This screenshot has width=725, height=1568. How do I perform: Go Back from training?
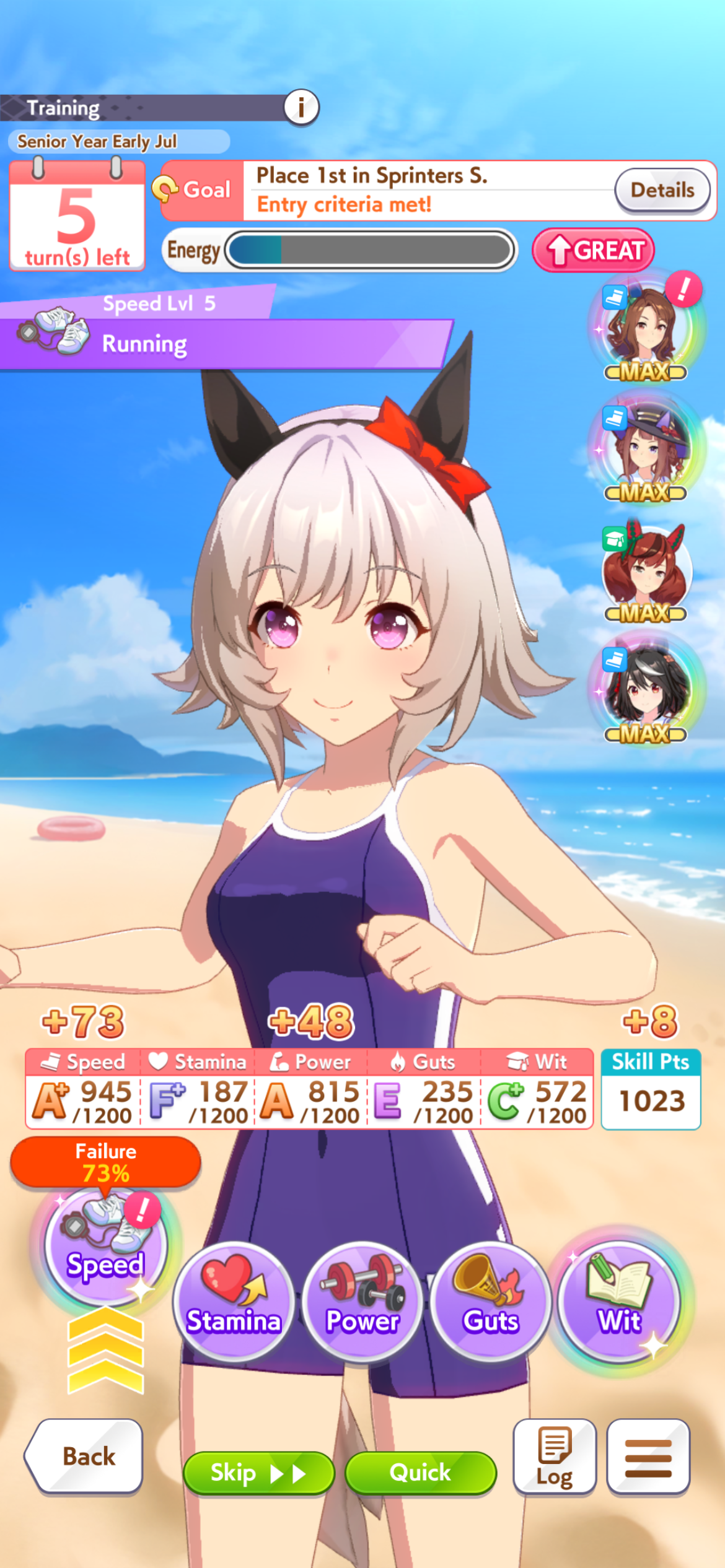pyautogui.click(x=85, y=1456)
